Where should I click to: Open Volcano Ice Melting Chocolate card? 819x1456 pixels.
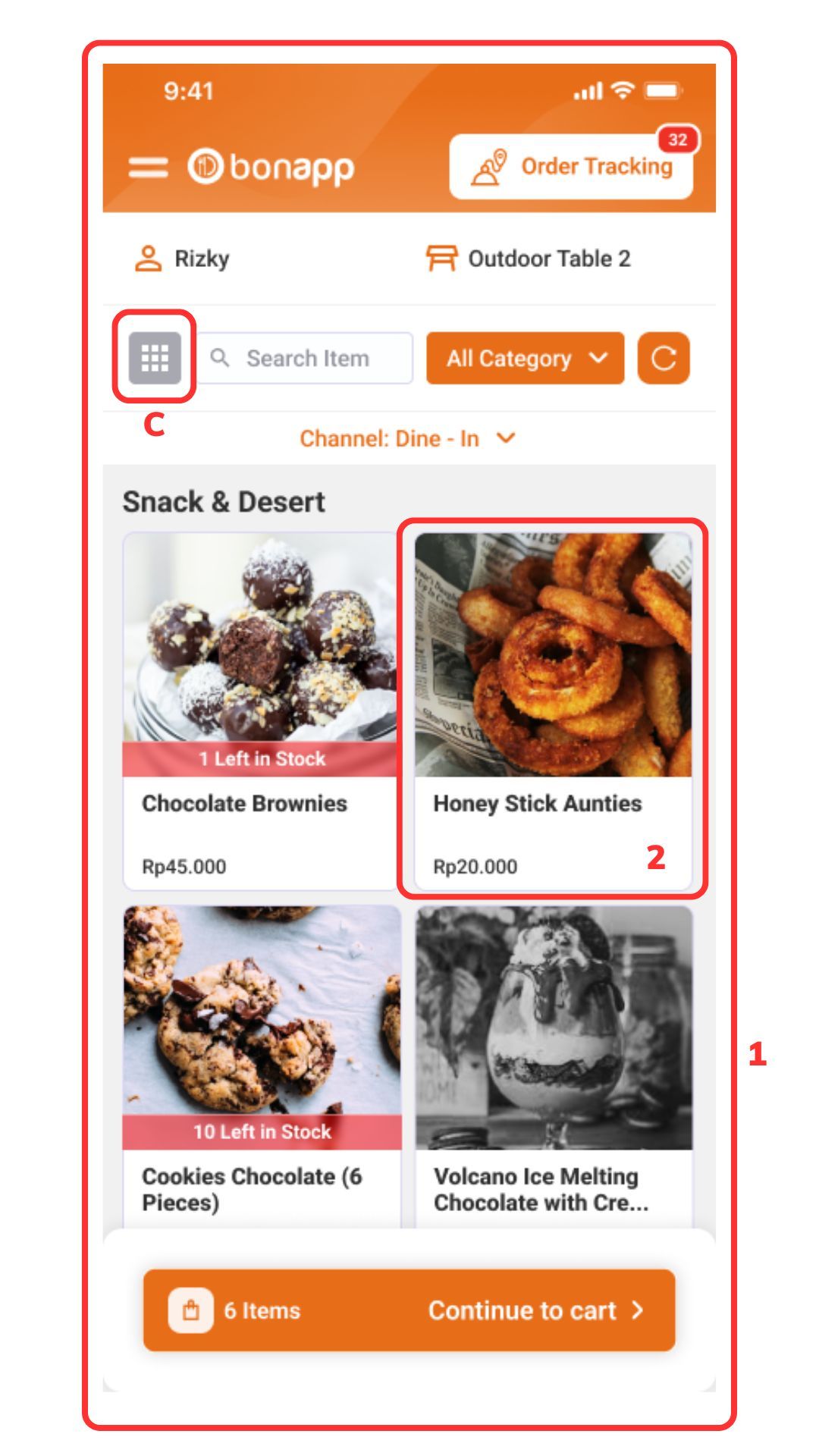[x=554, y=1062]
